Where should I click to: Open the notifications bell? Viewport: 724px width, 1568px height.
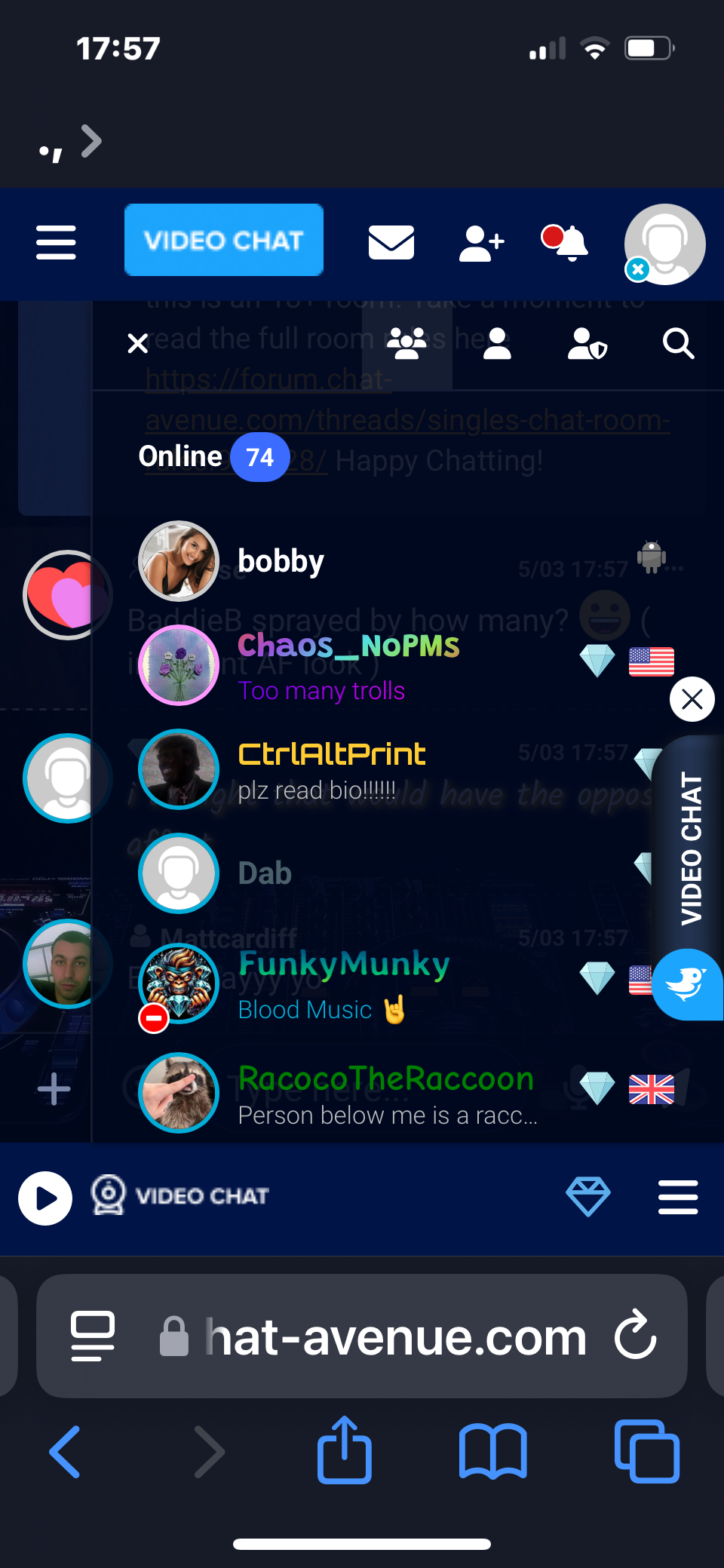click(566, 242)
